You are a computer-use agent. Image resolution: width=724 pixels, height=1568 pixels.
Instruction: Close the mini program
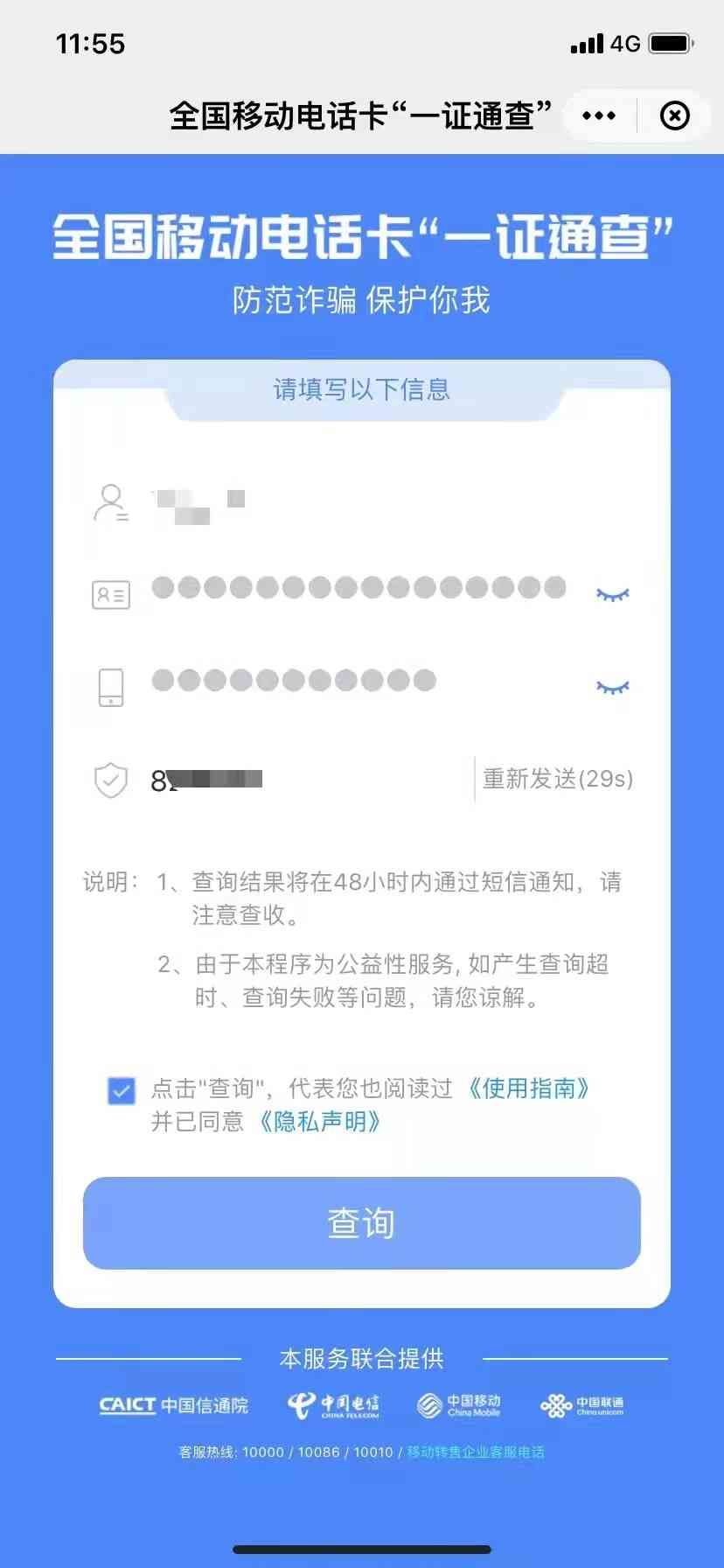coord(674,115)
